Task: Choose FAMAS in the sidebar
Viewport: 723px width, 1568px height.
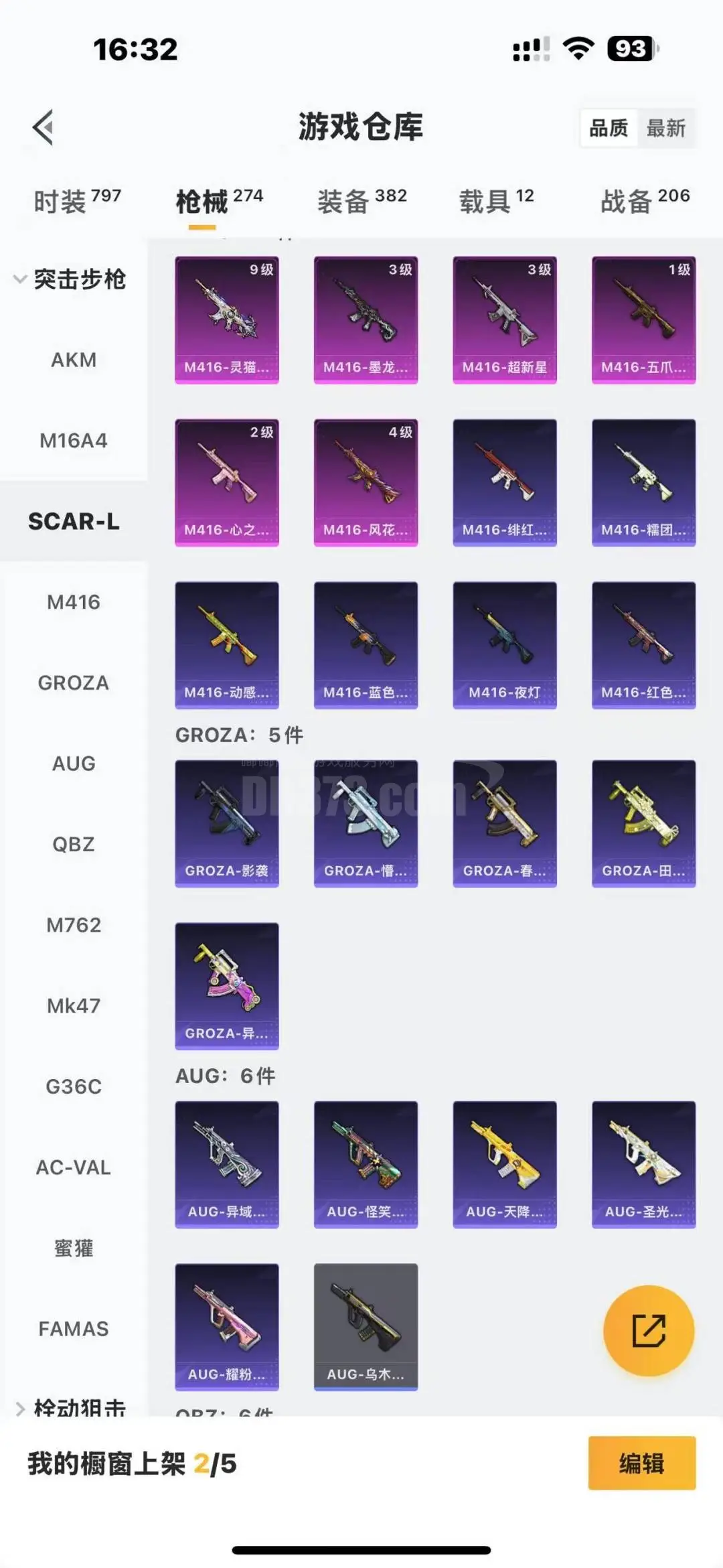Action: point(74,1329)
